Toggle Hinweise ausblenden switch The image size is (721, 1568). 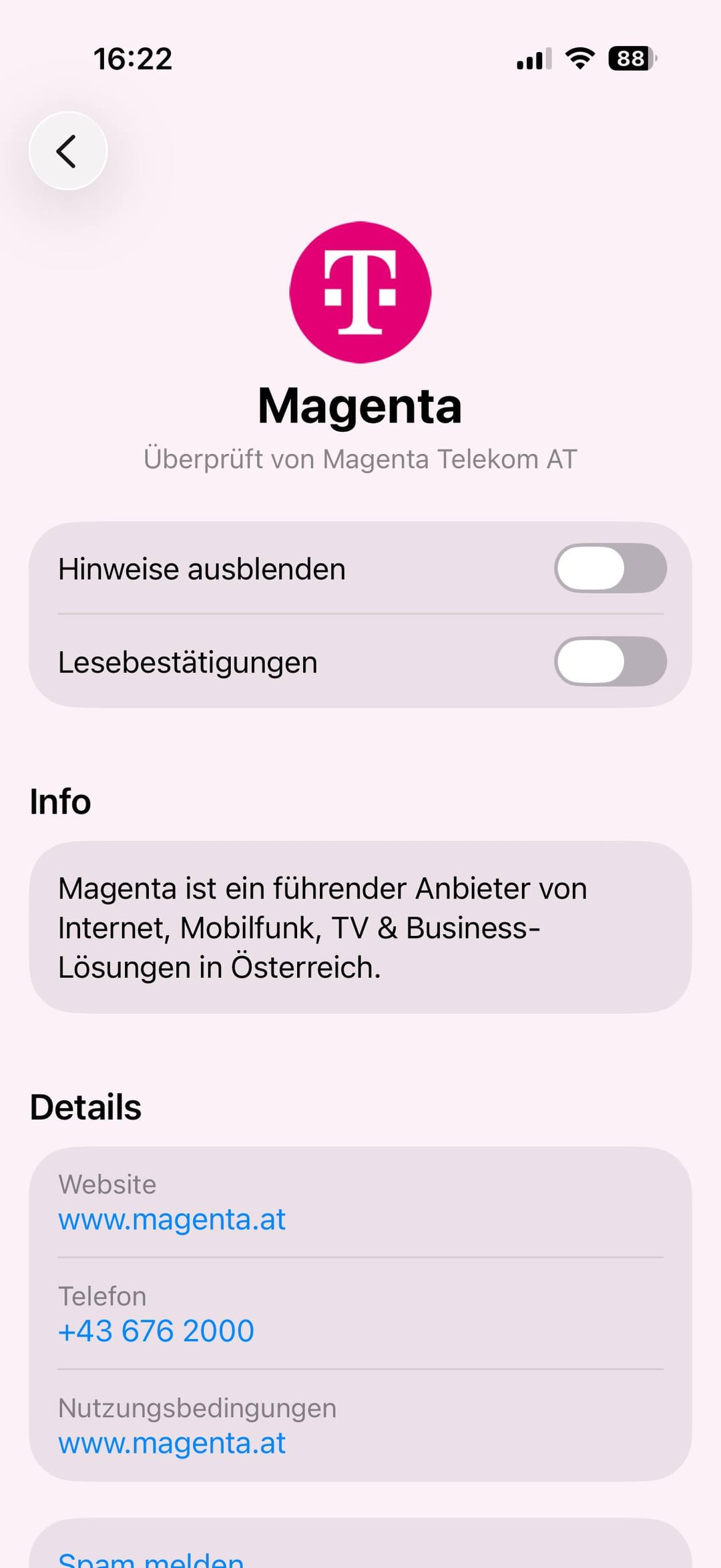pyautogui.click(x=610, y=569)
